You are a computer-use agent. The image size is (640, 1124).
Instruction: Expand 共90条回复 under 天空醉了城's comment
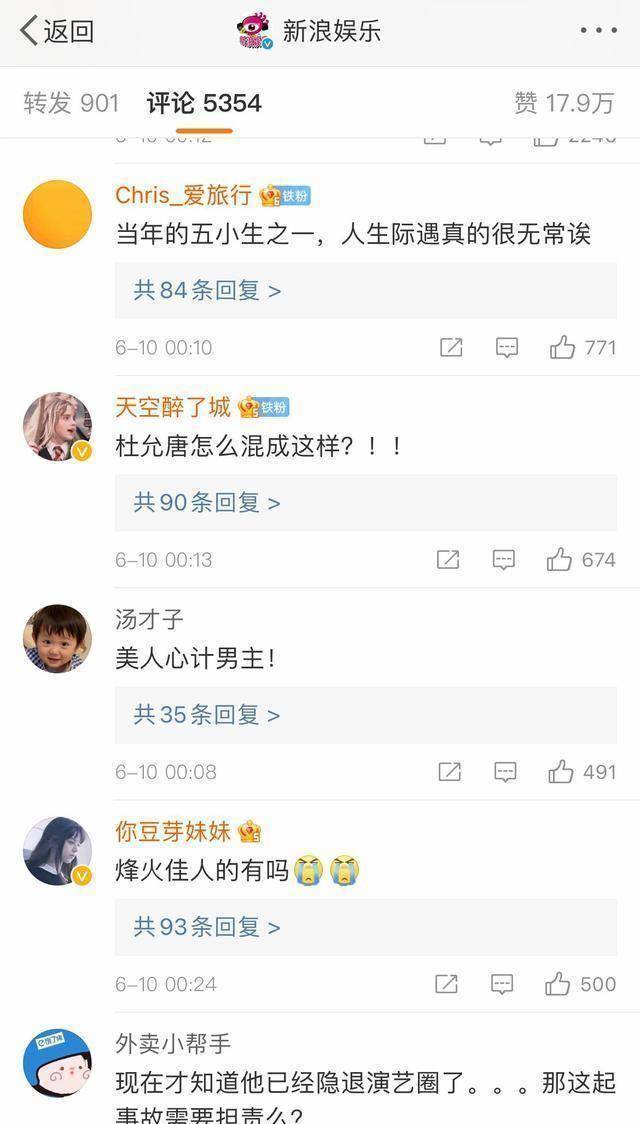coord(207,503)
